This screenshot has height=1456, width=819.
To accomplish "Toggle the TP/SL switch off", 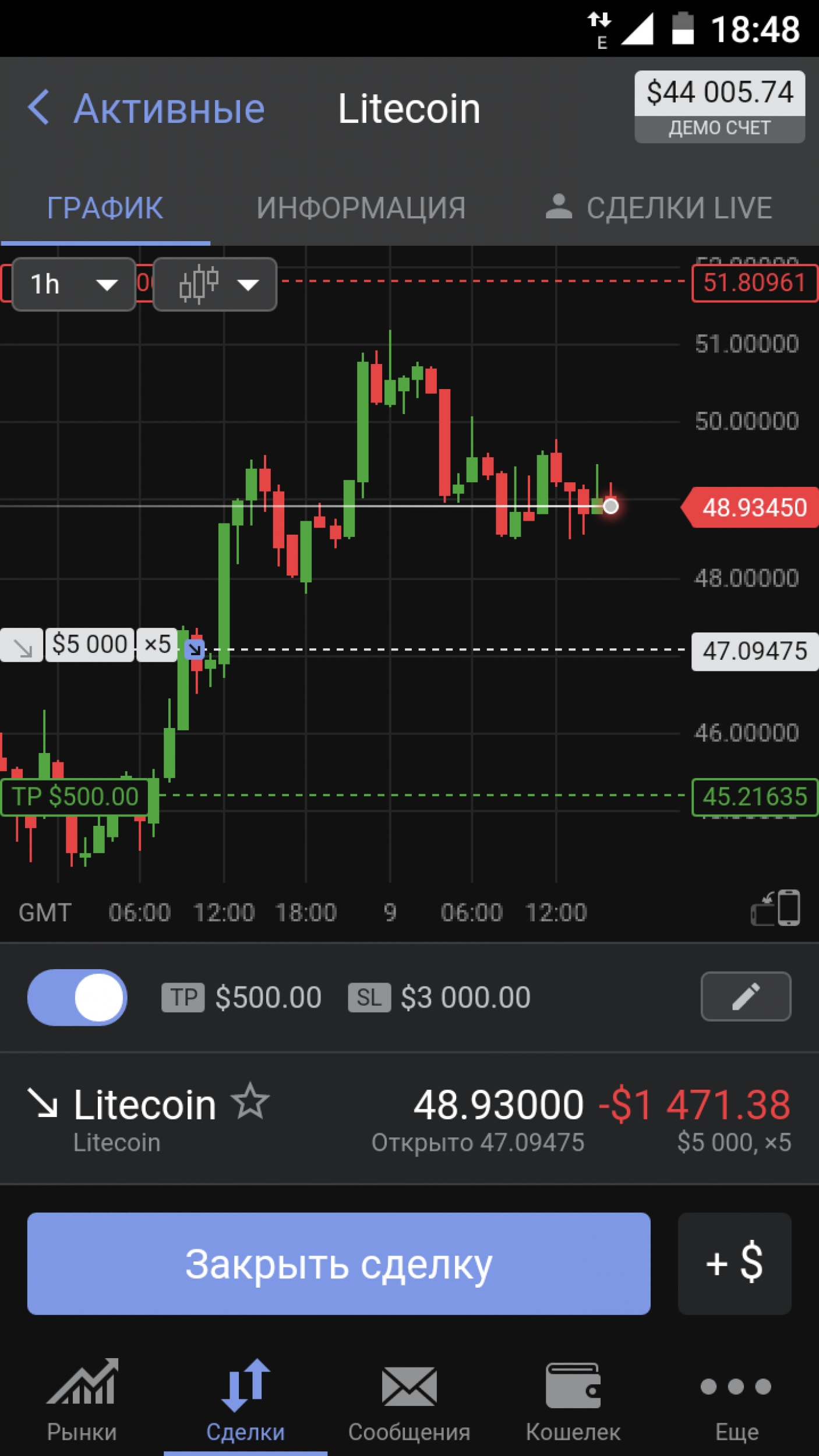I will click(x=77, y=997).
